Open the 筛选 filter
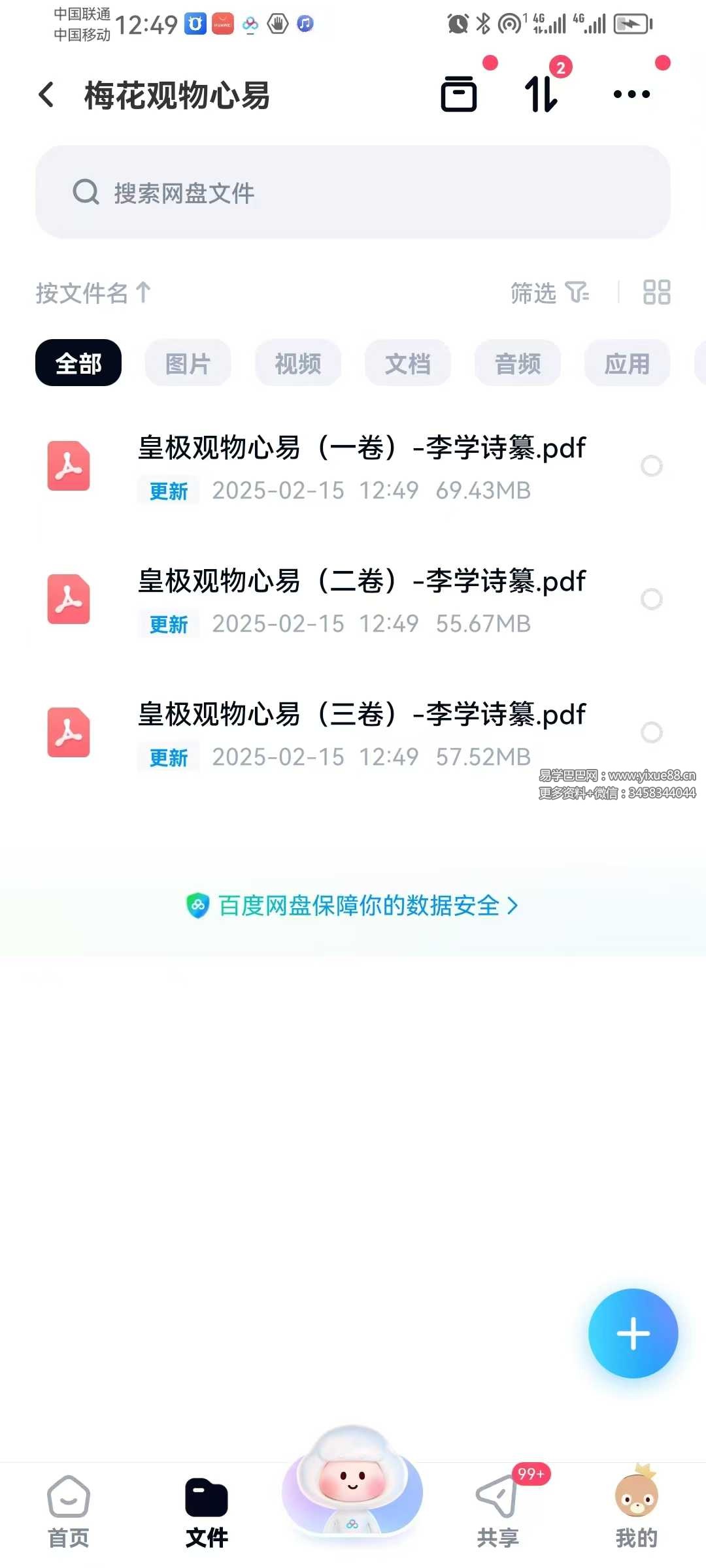 [x=549, y=293]
